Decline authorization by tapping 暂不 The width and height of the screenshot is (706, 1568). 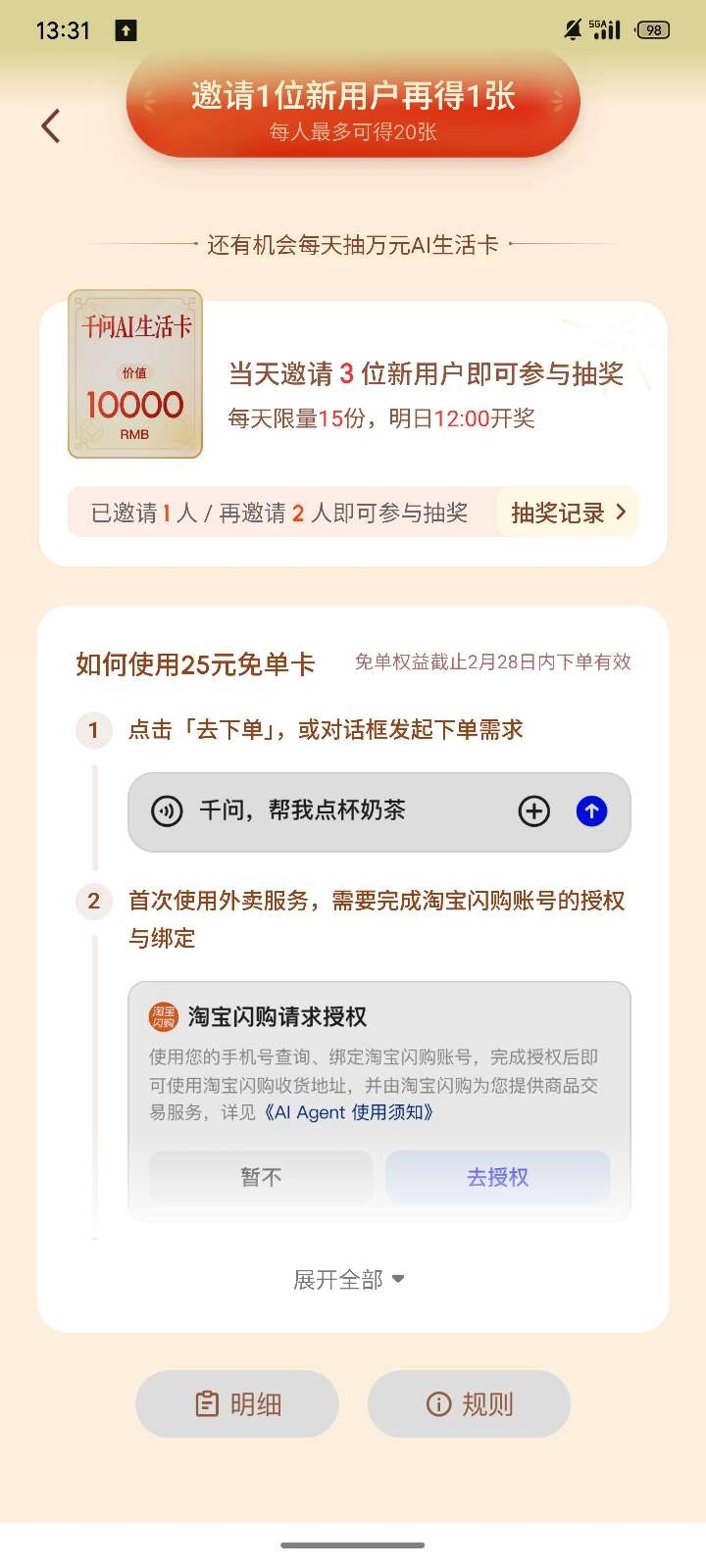point(259,1176)
